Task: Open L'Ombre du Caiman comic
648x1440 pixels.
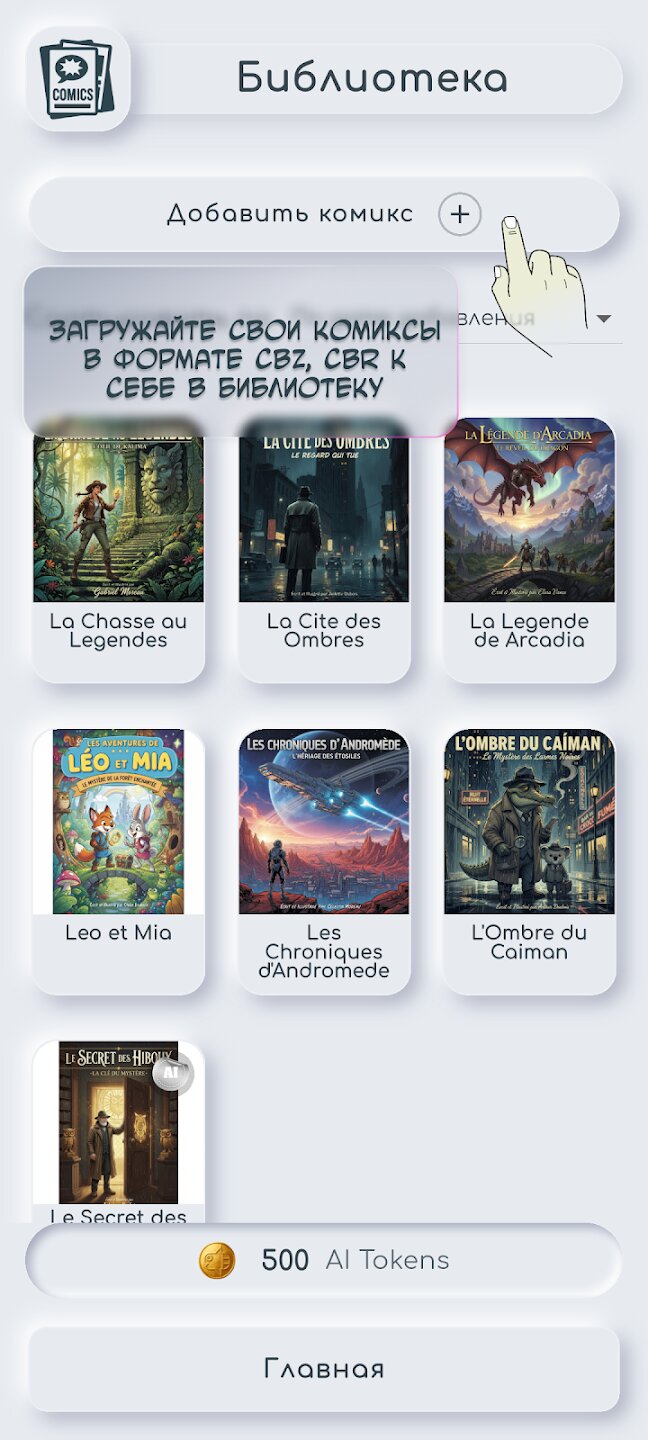Action: click(529, 861)
